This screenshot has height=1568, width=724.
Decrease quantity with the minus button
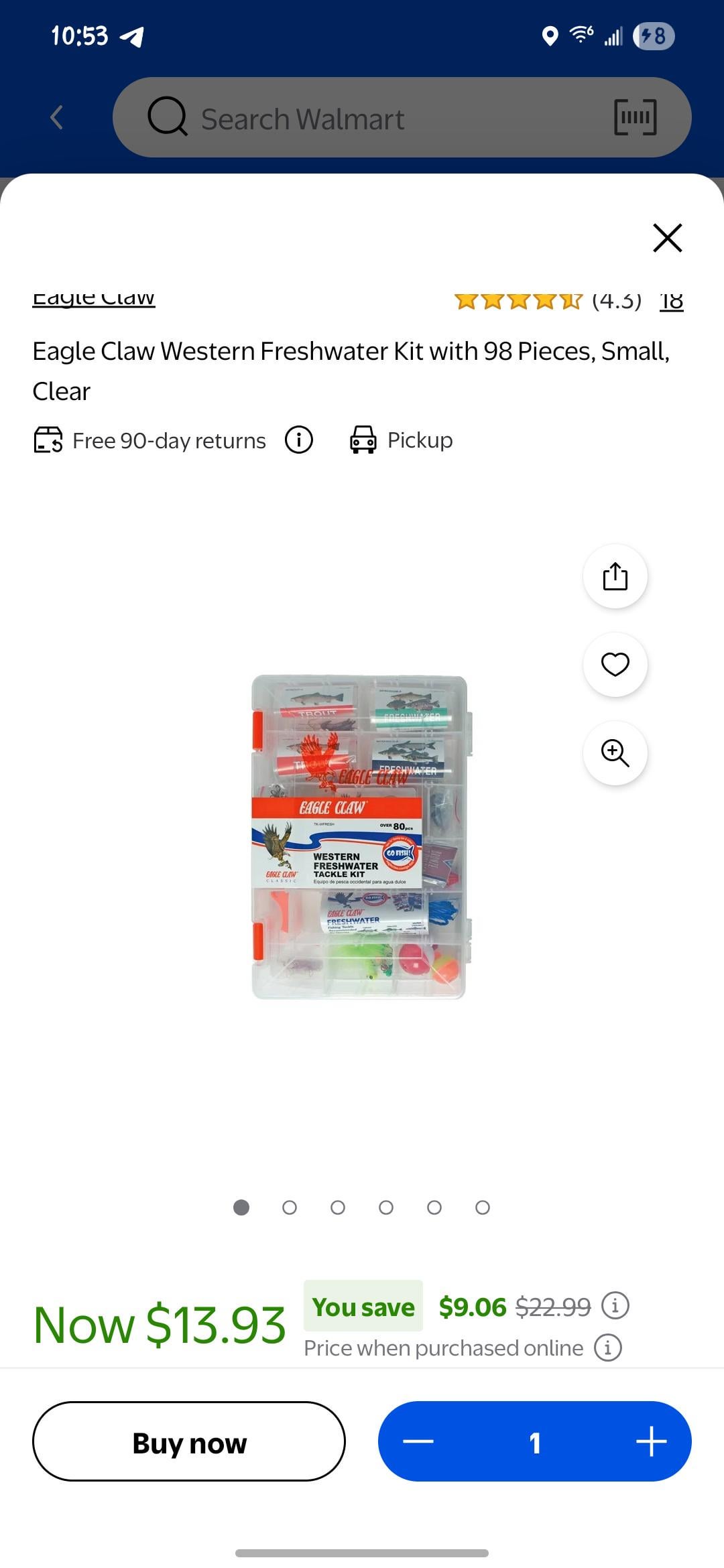[x=418, y=1441]
